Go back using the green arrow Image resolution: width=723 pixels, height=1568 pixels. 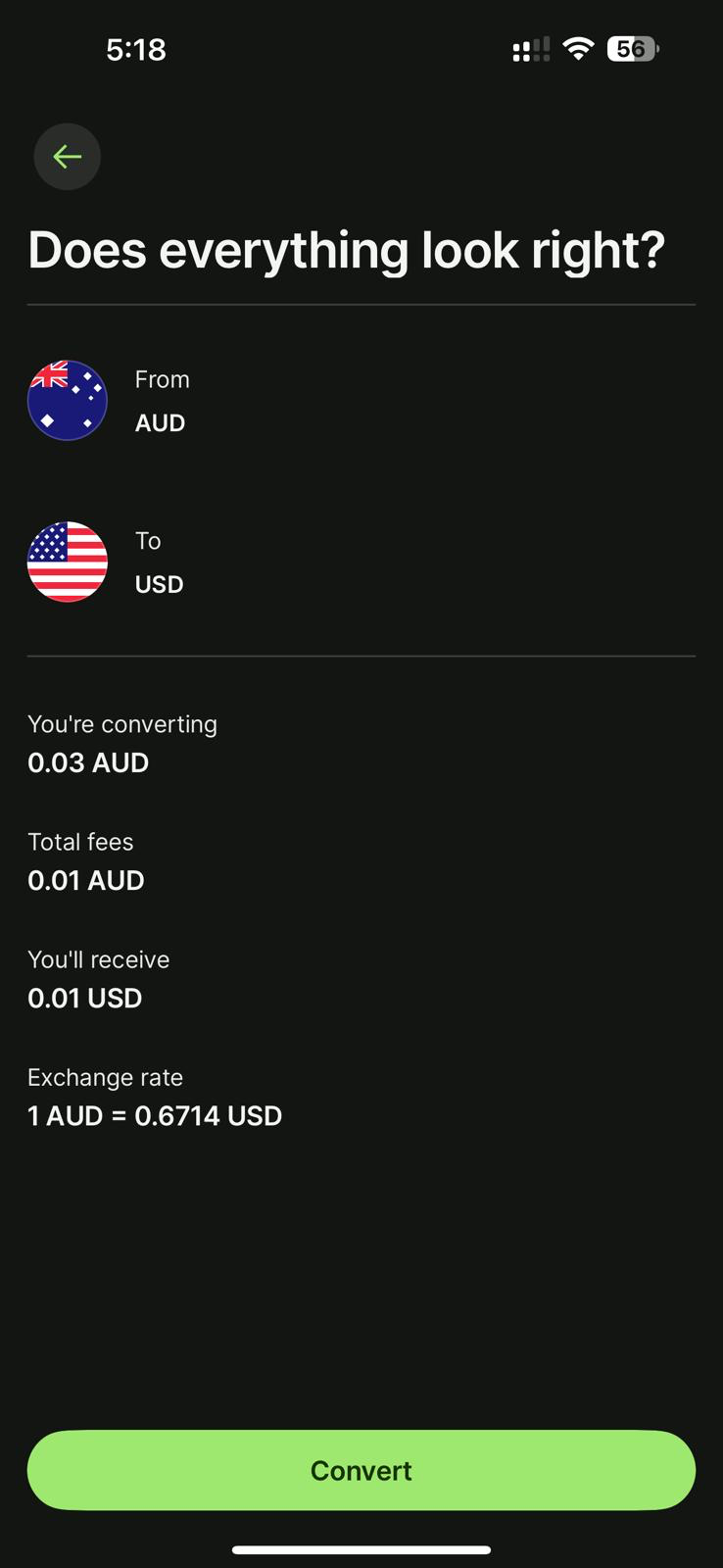pos(67,157)
